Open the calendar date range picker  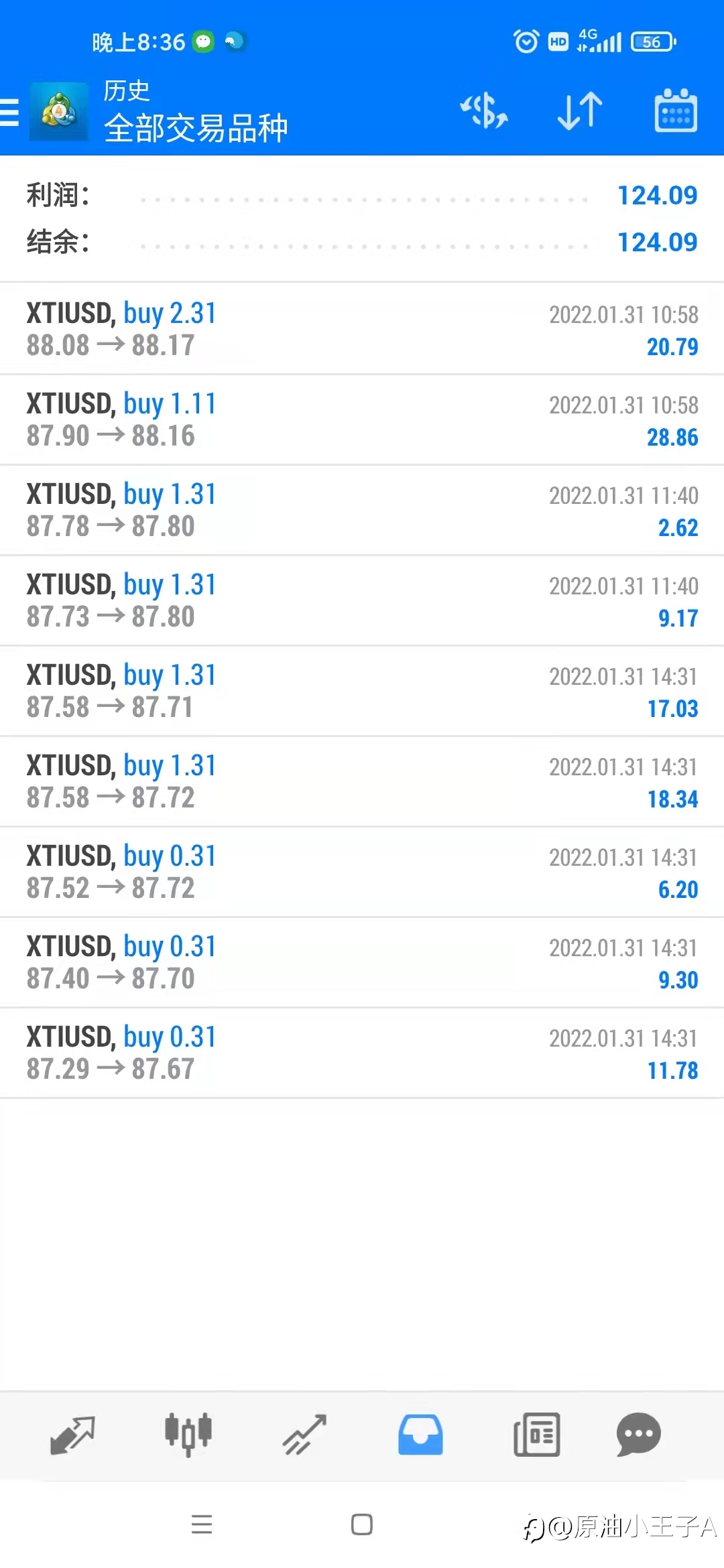pos(676,111)
